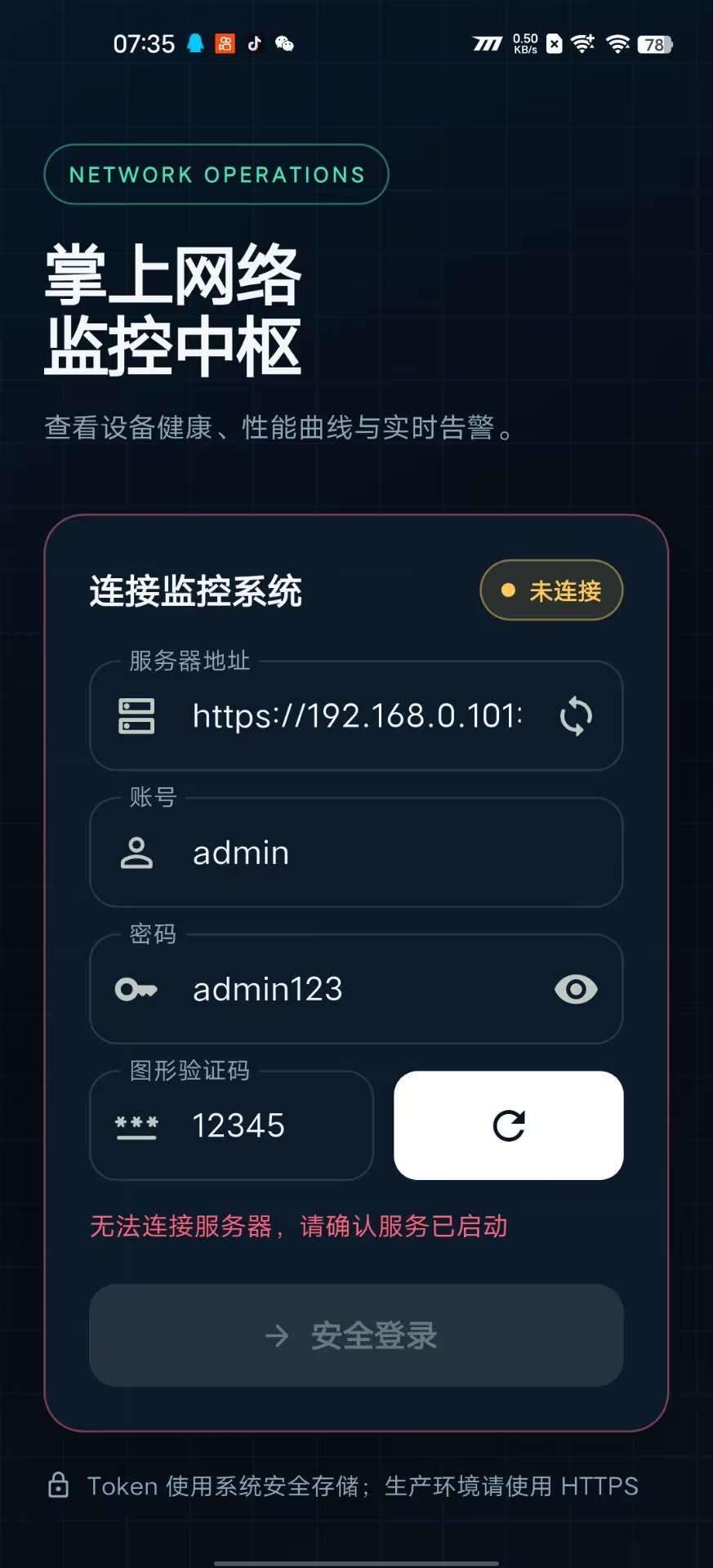The width and height of the screenshot is (713, 1568).
Task: Tap the sync icon in server address field
Action: pyautogui.click(x=576, y=716)
